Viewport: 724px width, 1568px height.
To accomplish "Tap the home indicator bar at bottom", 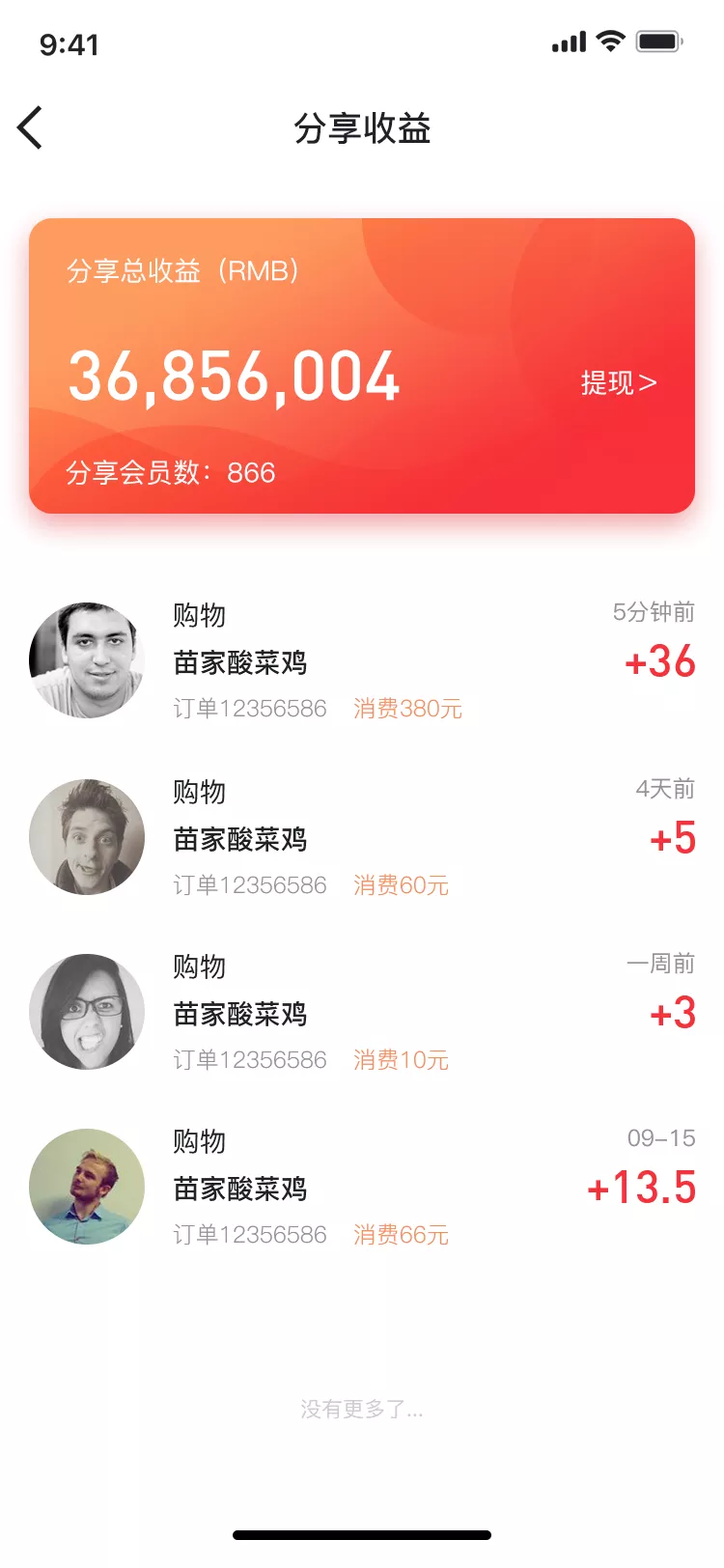I will pos(362,1533).
